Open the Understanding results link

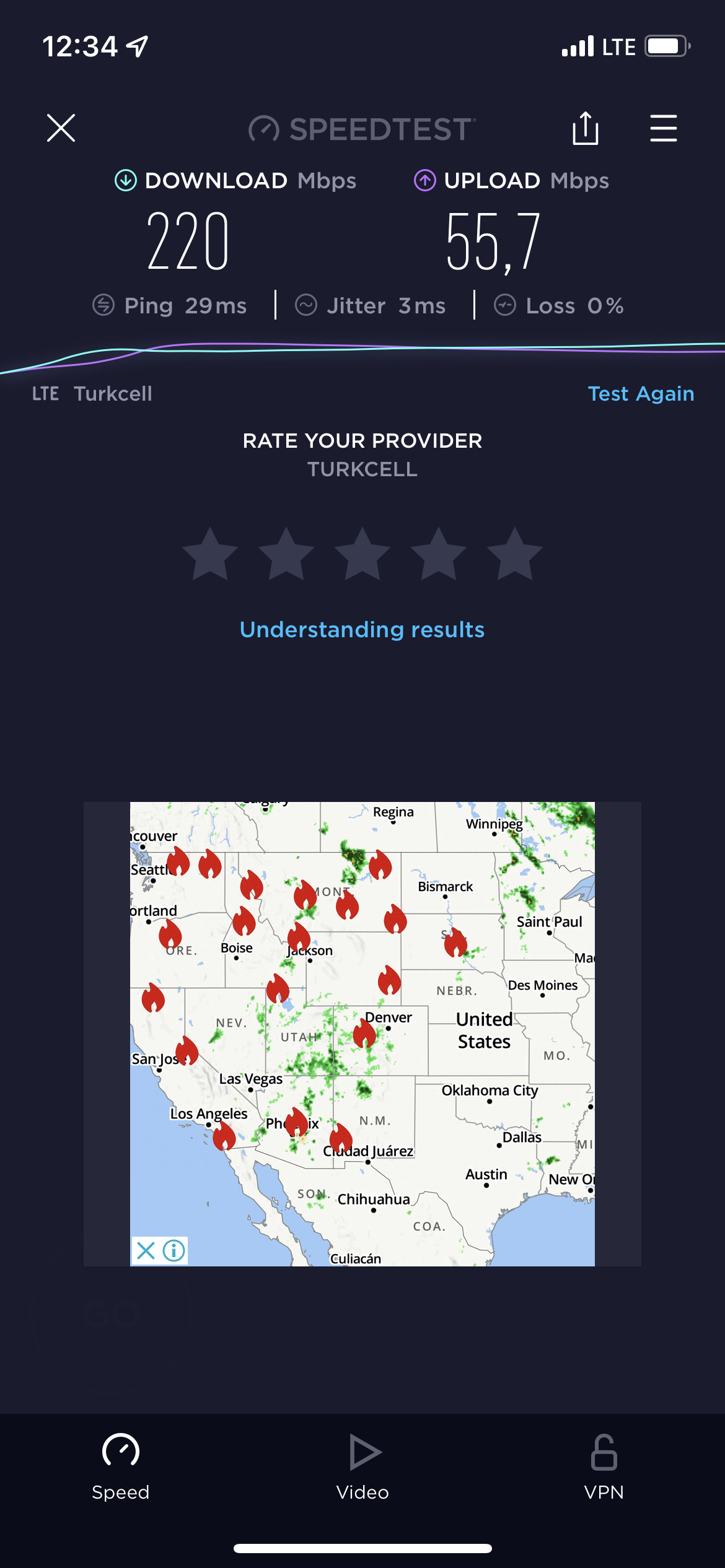click(x=362, y=630)
